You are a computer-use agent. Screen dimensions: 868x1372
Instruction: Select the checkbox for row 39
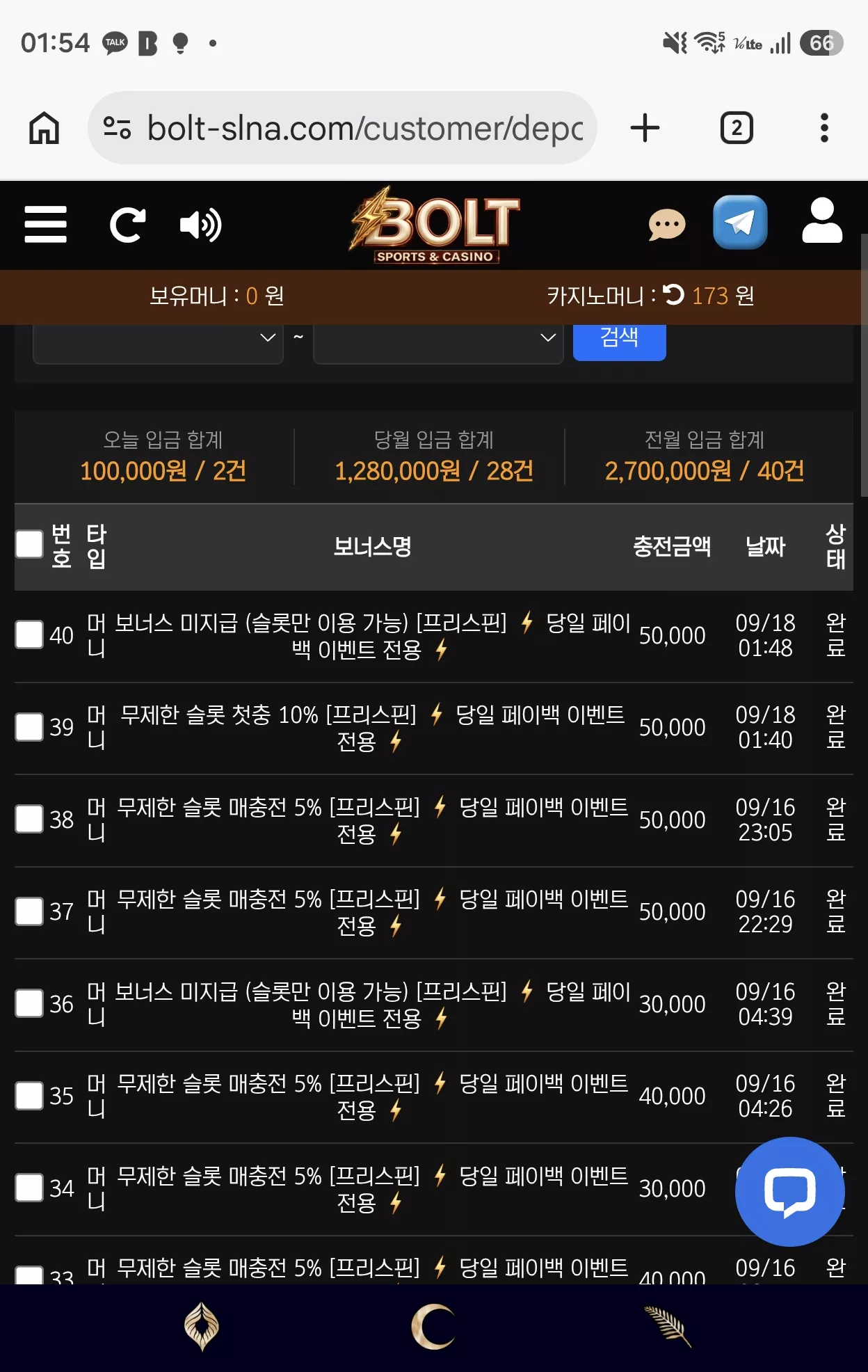click(30, 727)
